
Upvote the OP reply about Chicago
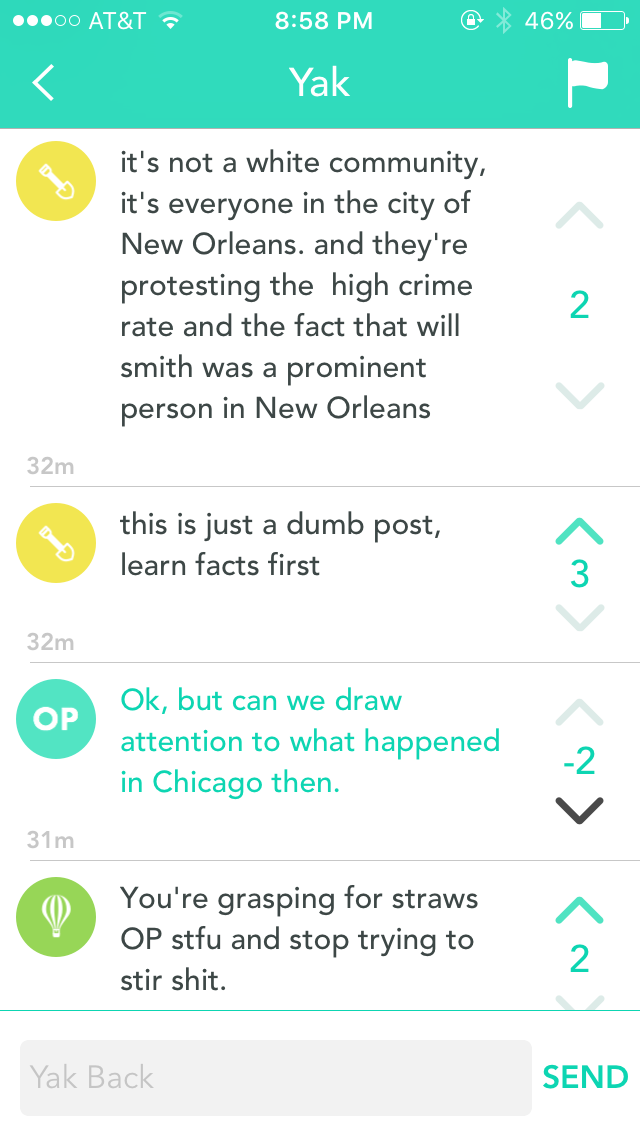pyautogui.click(x=579, y=713)
